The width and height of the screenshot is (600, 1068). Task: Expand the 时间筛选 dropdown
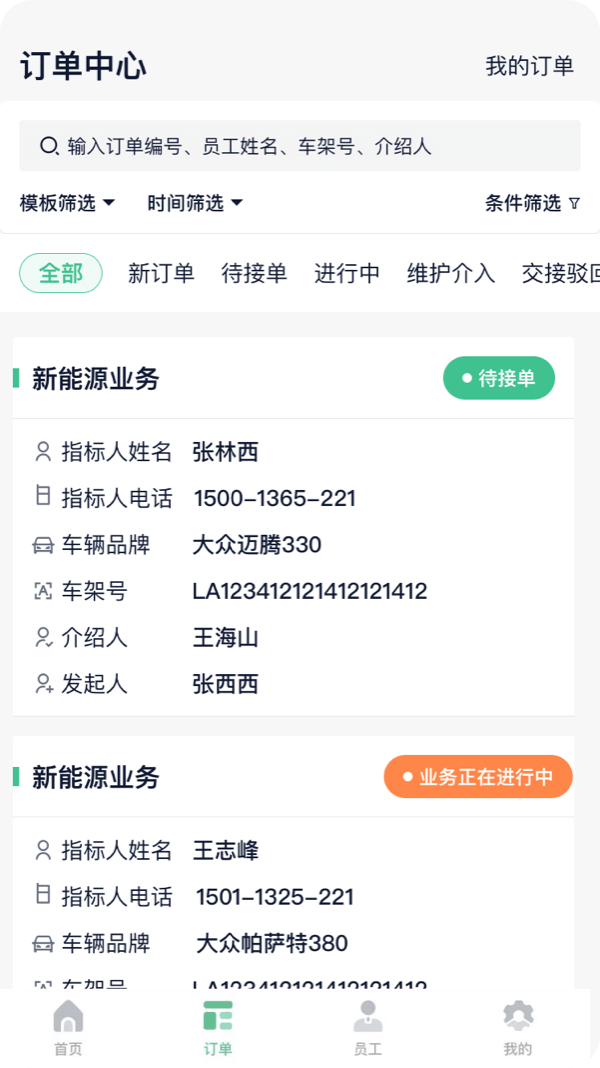(195, 203)
